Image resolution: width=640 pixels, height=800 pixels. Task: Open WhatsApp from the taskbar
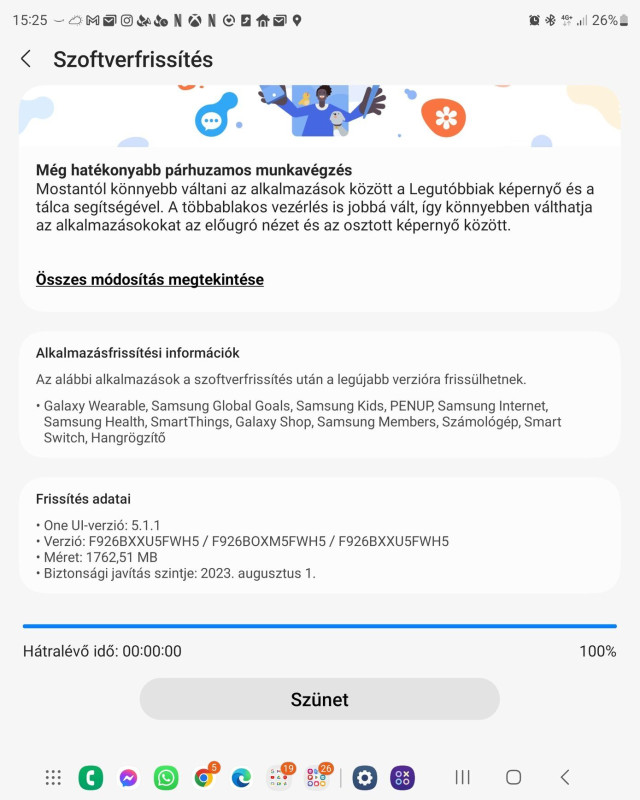[166, 778]
